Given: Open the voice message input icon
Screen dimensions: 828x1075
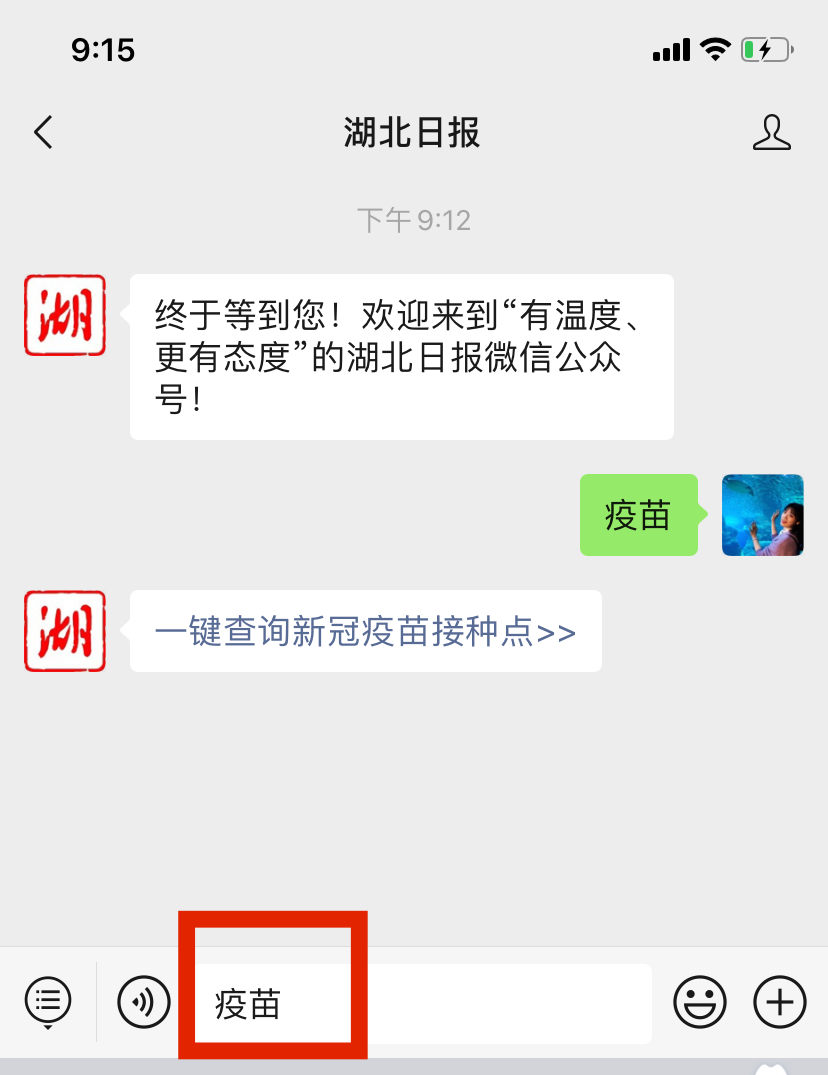Looking at the screenshot, I should pos(143,1002).
